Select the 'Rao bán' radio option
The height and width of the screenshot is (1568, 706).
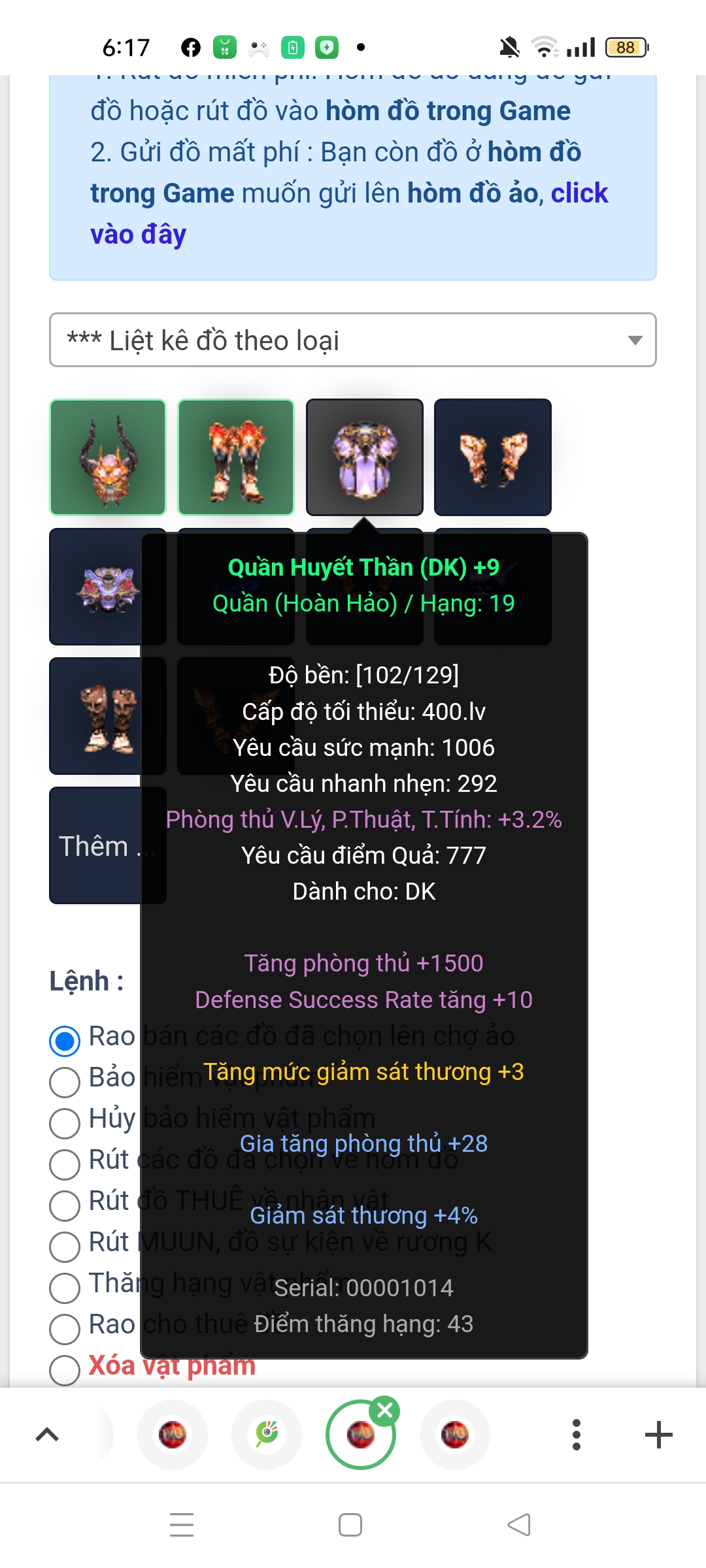click(65, 1040)
